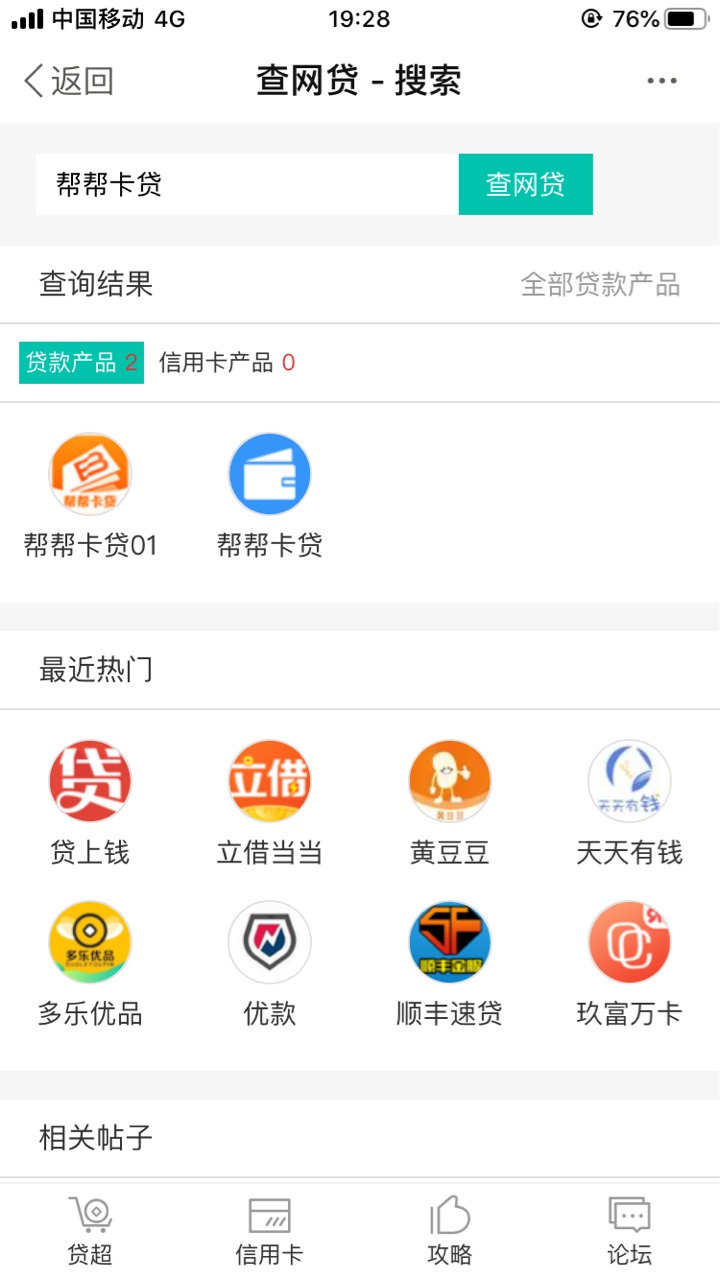Screen dimensions: 720x1280
Task: Switch to the 信用卡产品 tab
Action: 227,363
